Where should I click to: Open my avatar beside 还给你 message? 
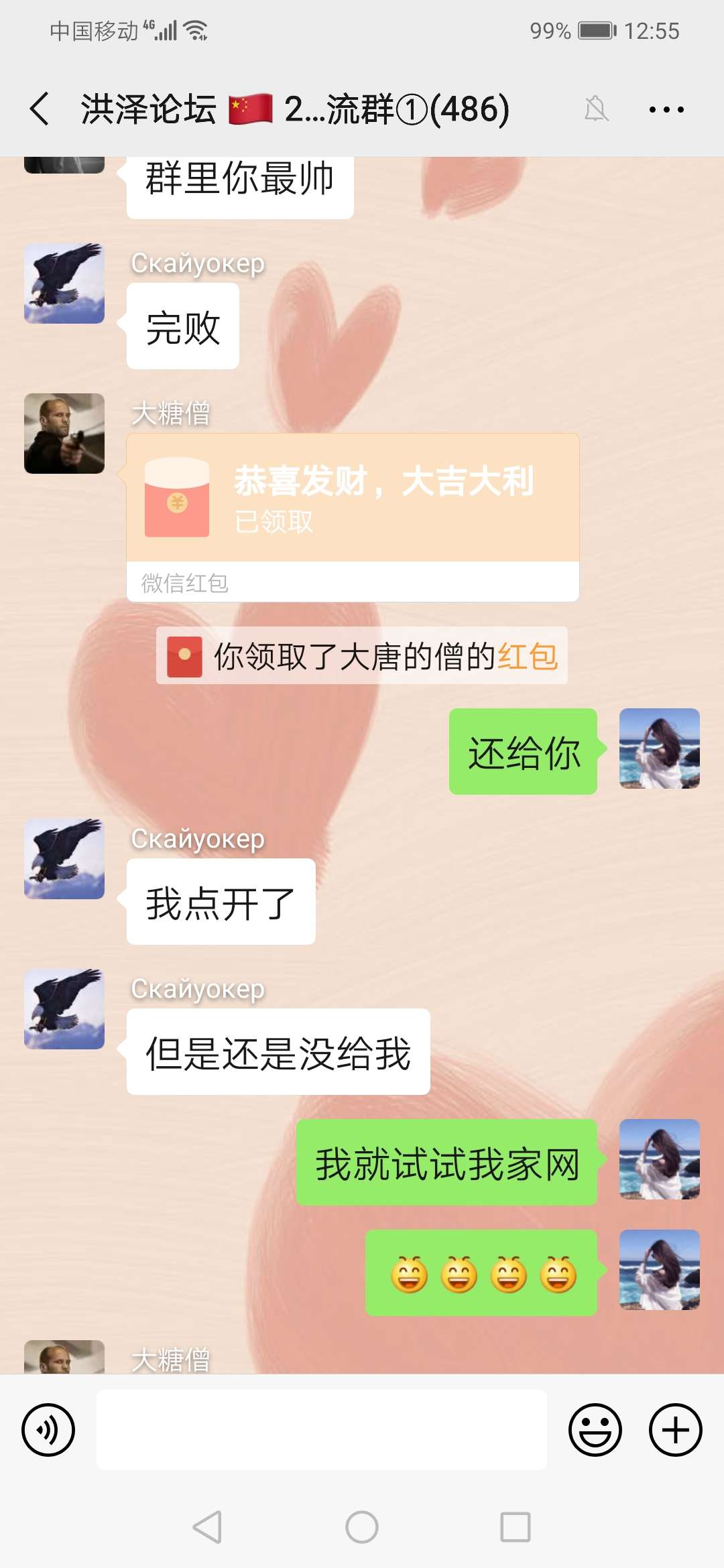[x=660, y=748]
